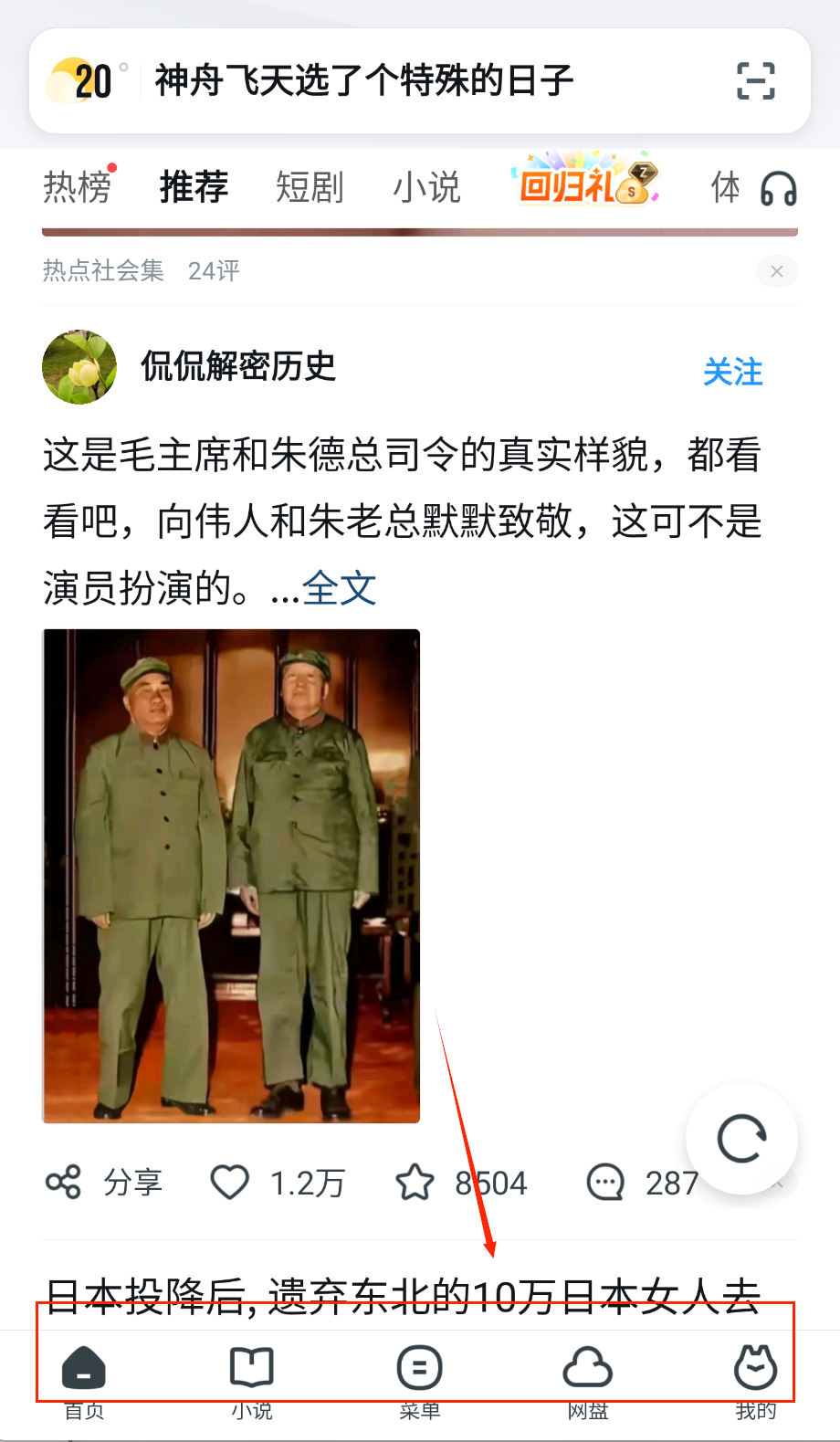Open the photo of two men in uniform

point(231,875)
